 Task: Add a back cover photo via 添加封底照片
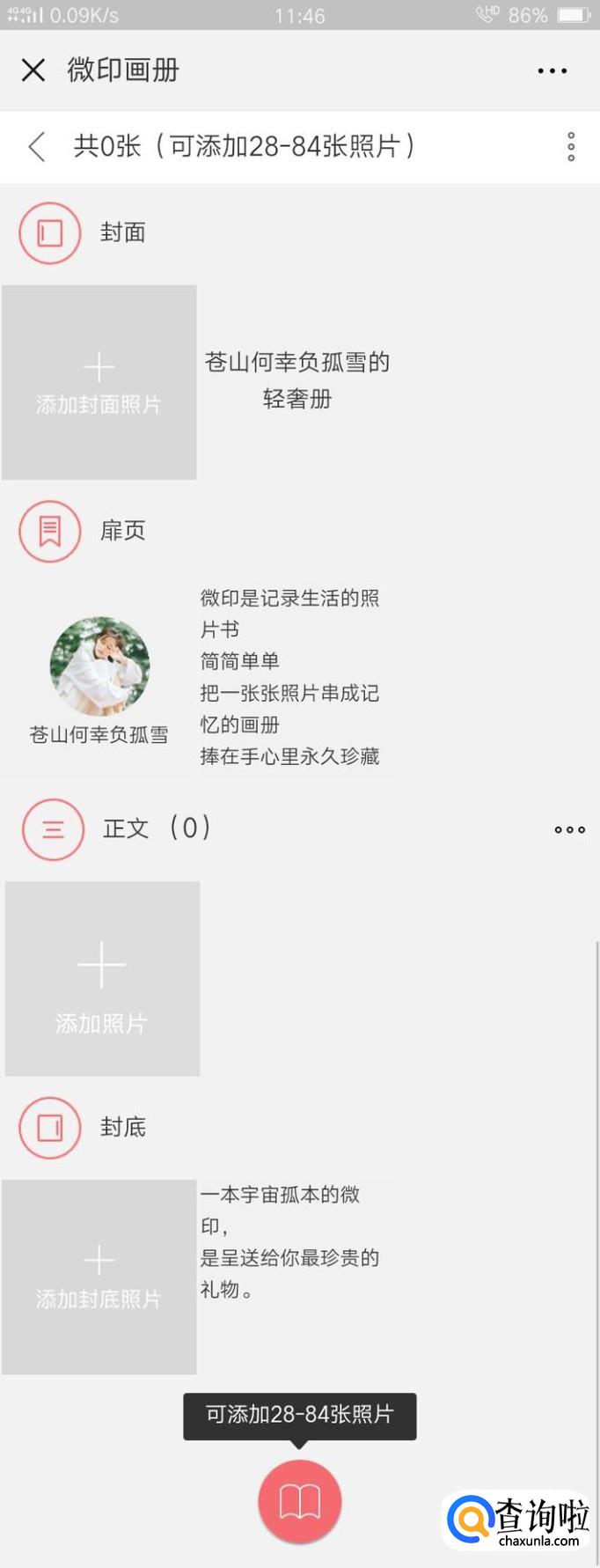coord(99,1277)
